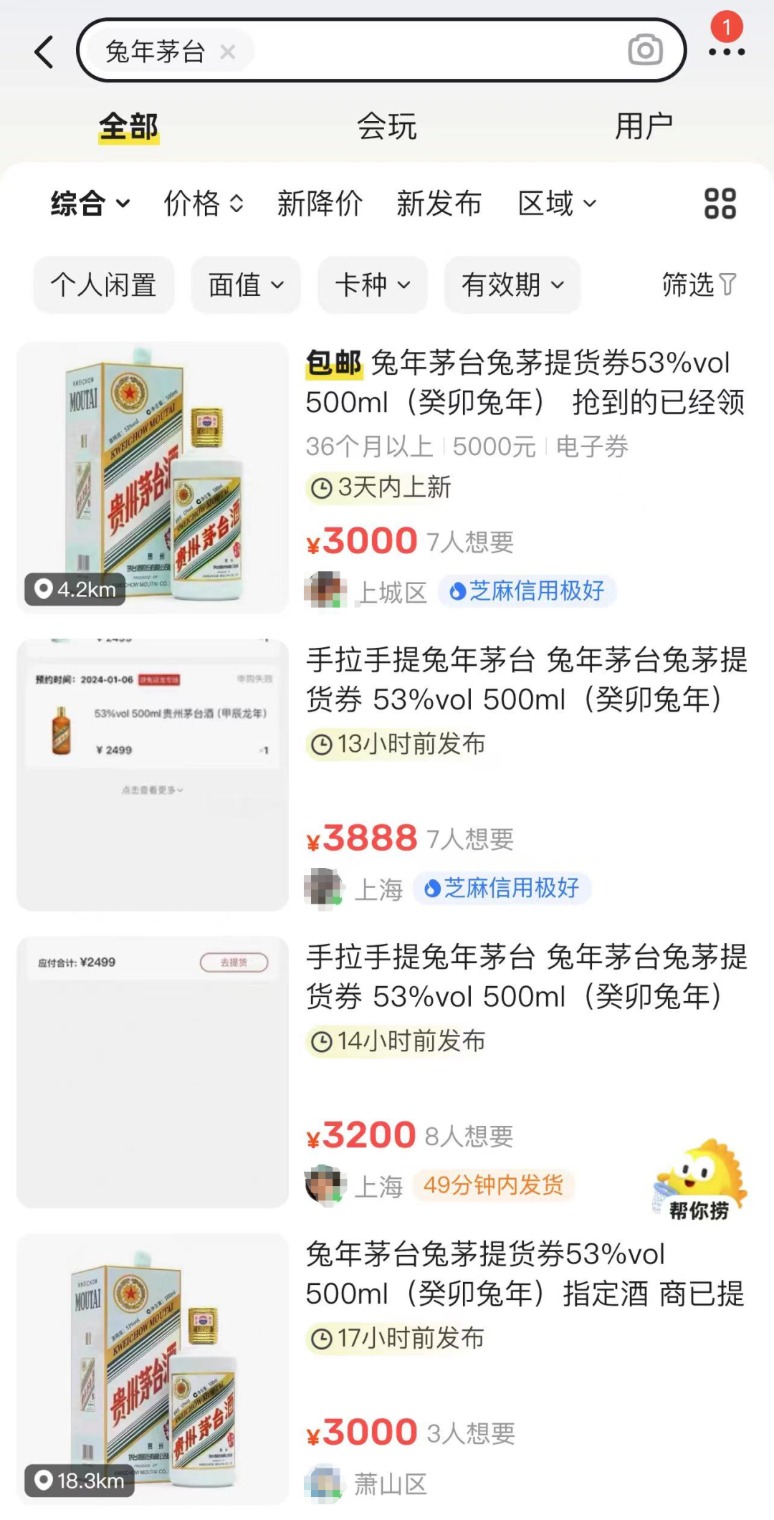774x1520 pixels.
Task: Expand the 卡种 dropdown
Action: (372, 285)
